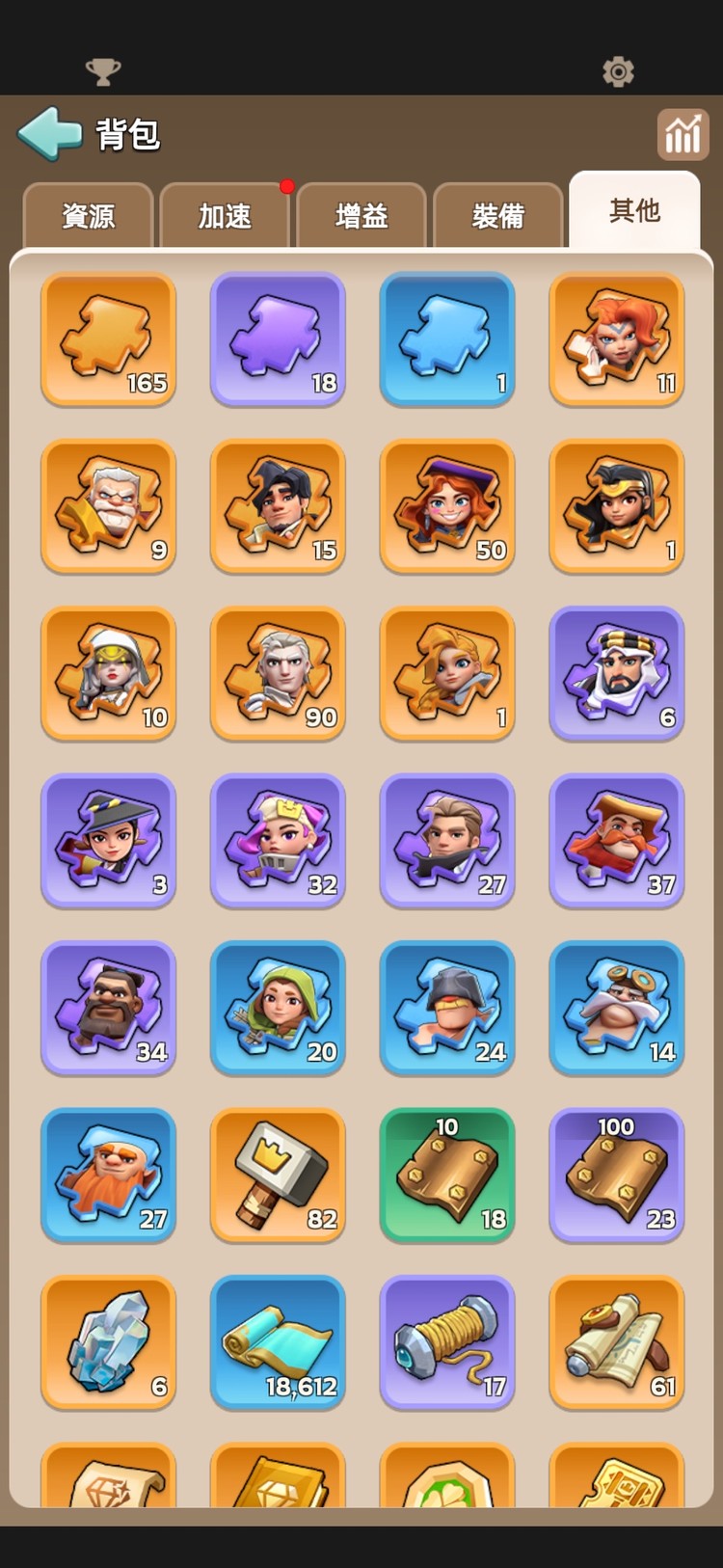Screen dimensions: 723x1568
Task: Select the hero fragment showing 90
Action: click(x=278, y=673)
